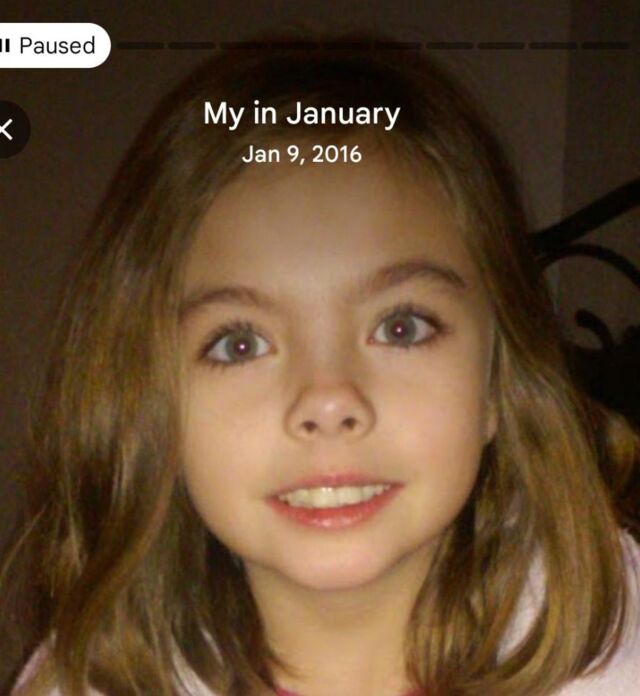Close the January memory viewer
Image resolution: width=640 pixels, height=696 pixels.
click(x=8, y=129)
